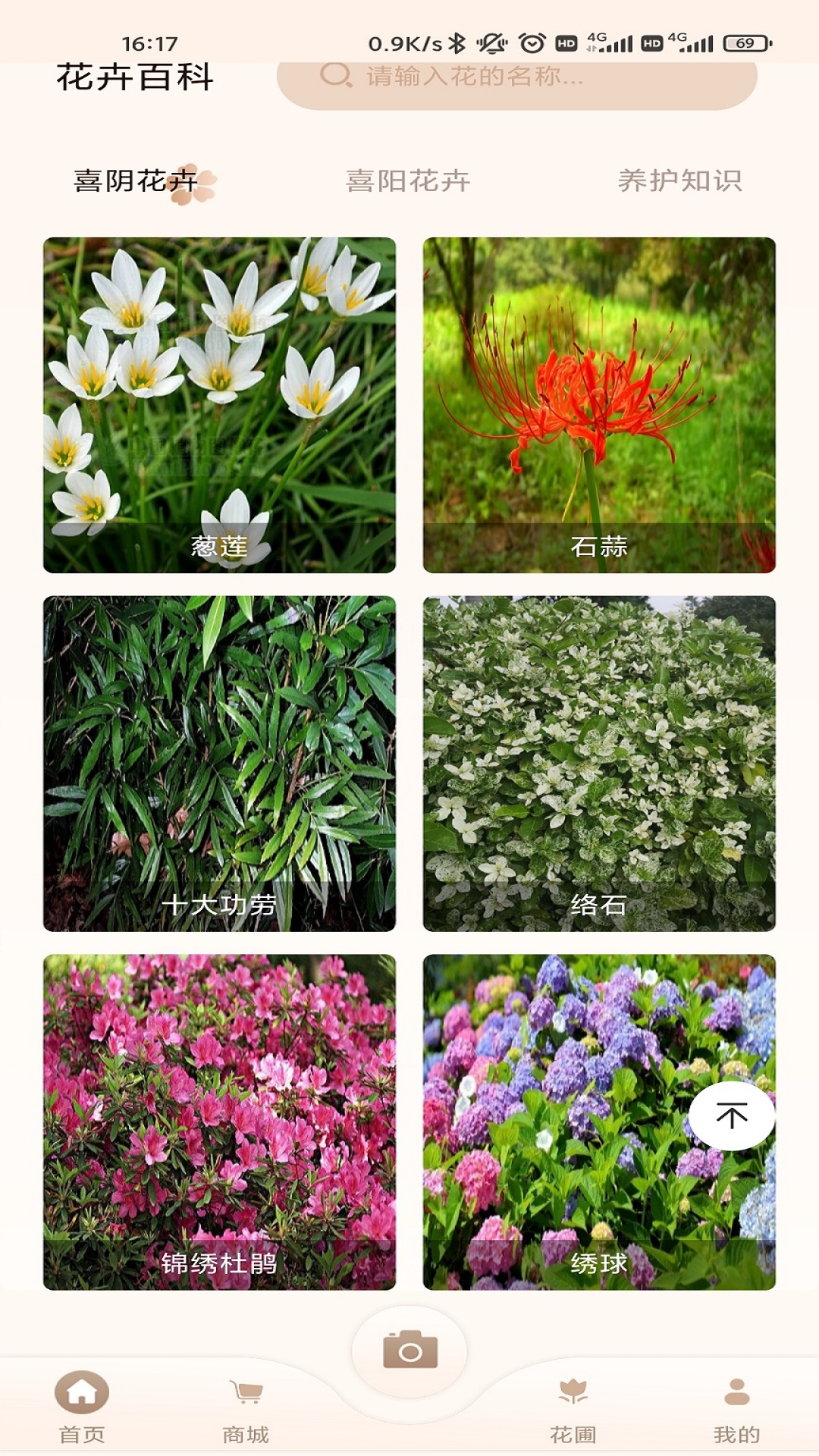Open the 葱莲 flower card
The width and height of the screenshot is (819, 1456).
click(219, 405)
